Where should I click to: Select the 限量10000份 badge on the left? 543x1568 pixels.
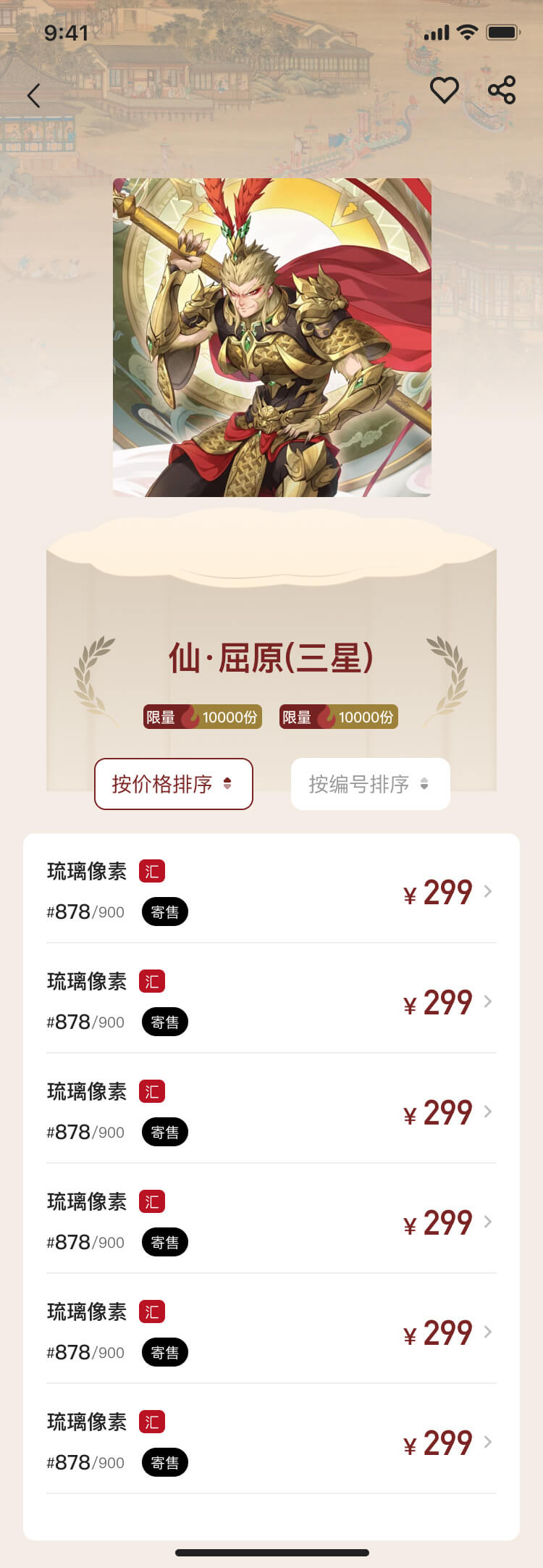coord(202,717)
